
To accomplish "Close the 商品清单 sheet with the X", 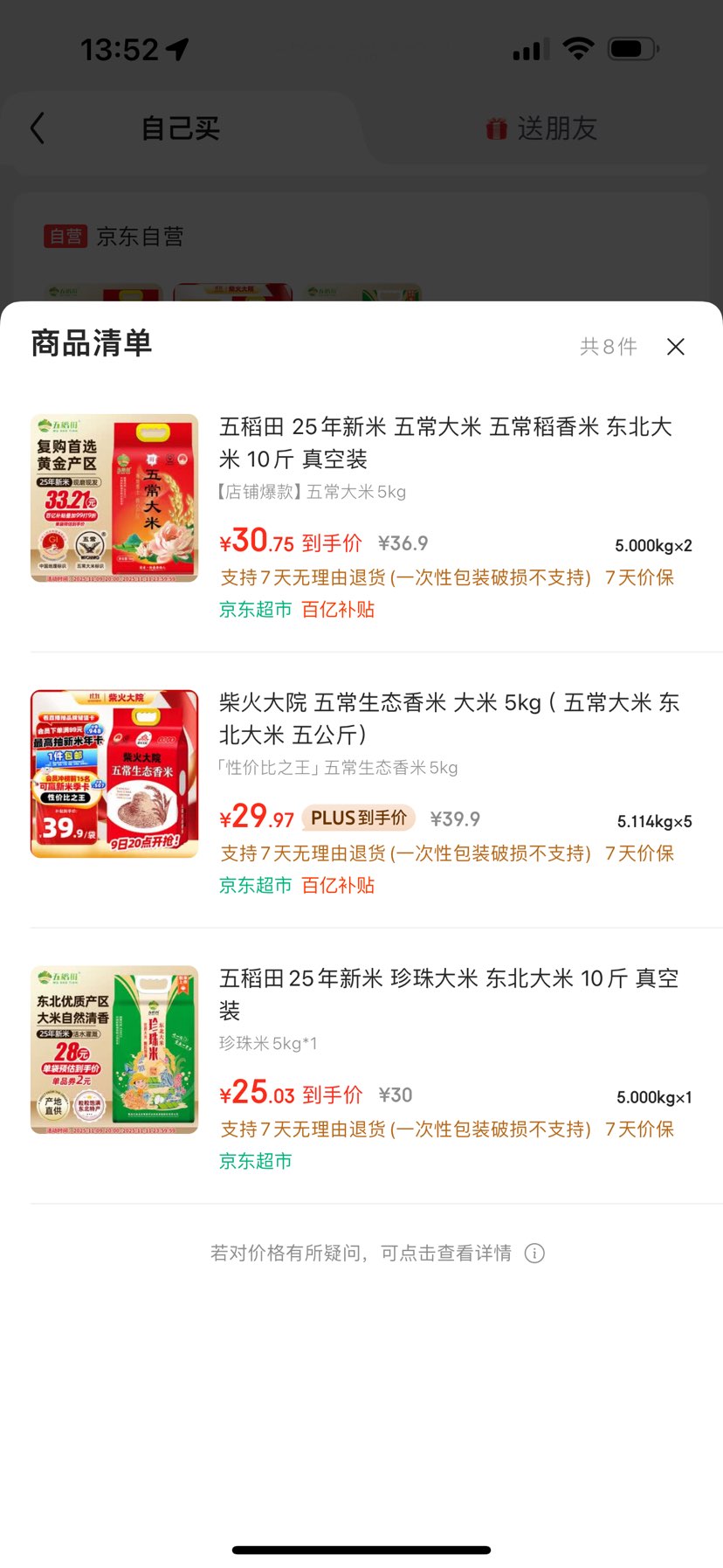I will (x=675, y=347).
